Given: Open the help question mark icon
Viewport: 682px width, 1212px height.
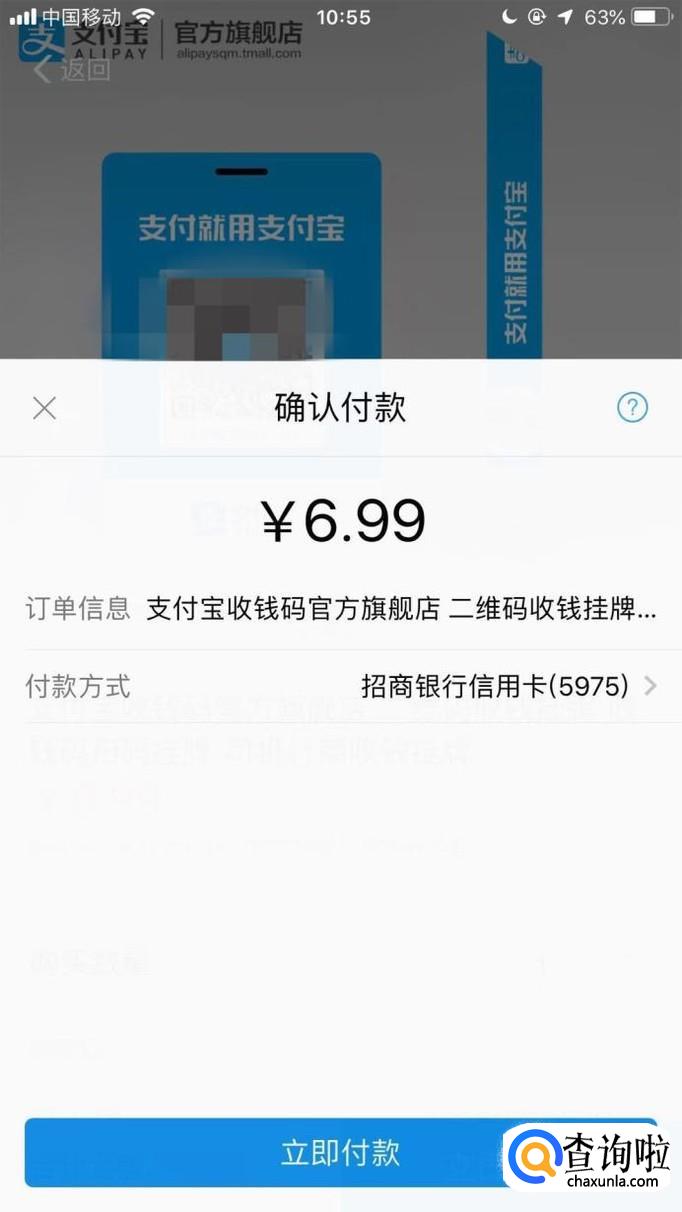Looking at the screenshot, I should click(x=632, y=408).
